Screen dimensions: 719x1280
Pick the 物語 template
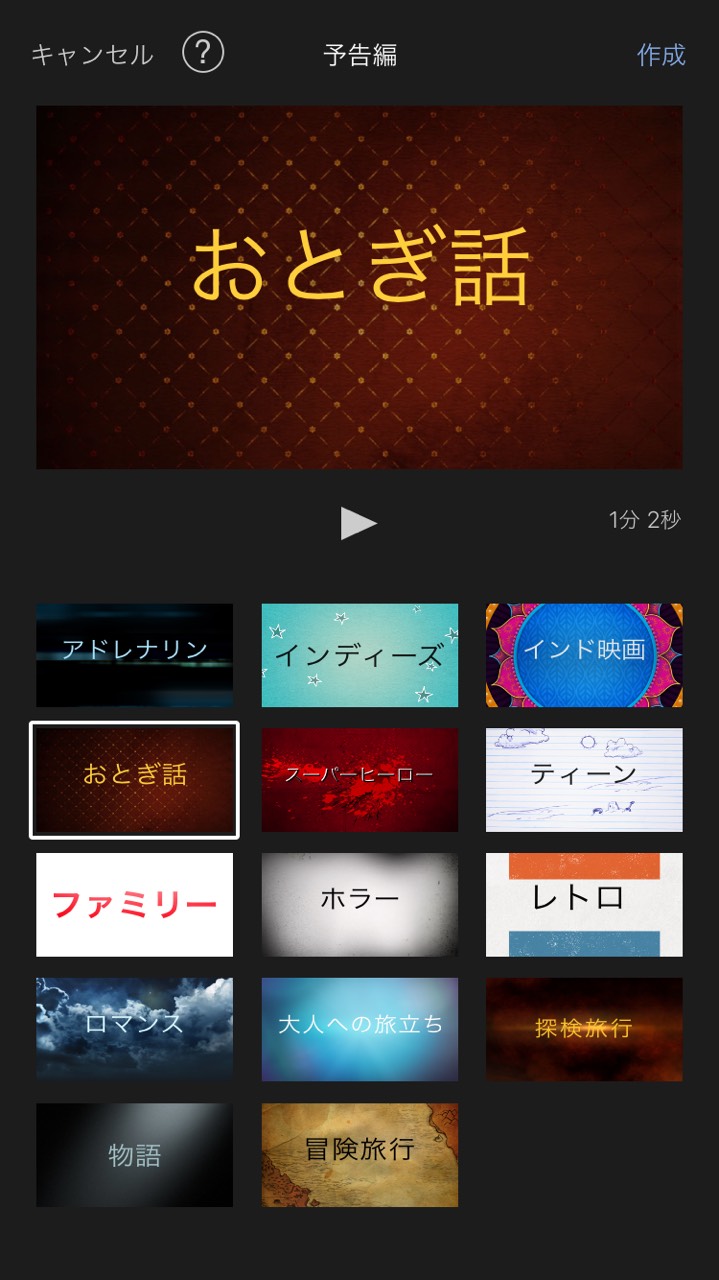[x=135, y=1155]
